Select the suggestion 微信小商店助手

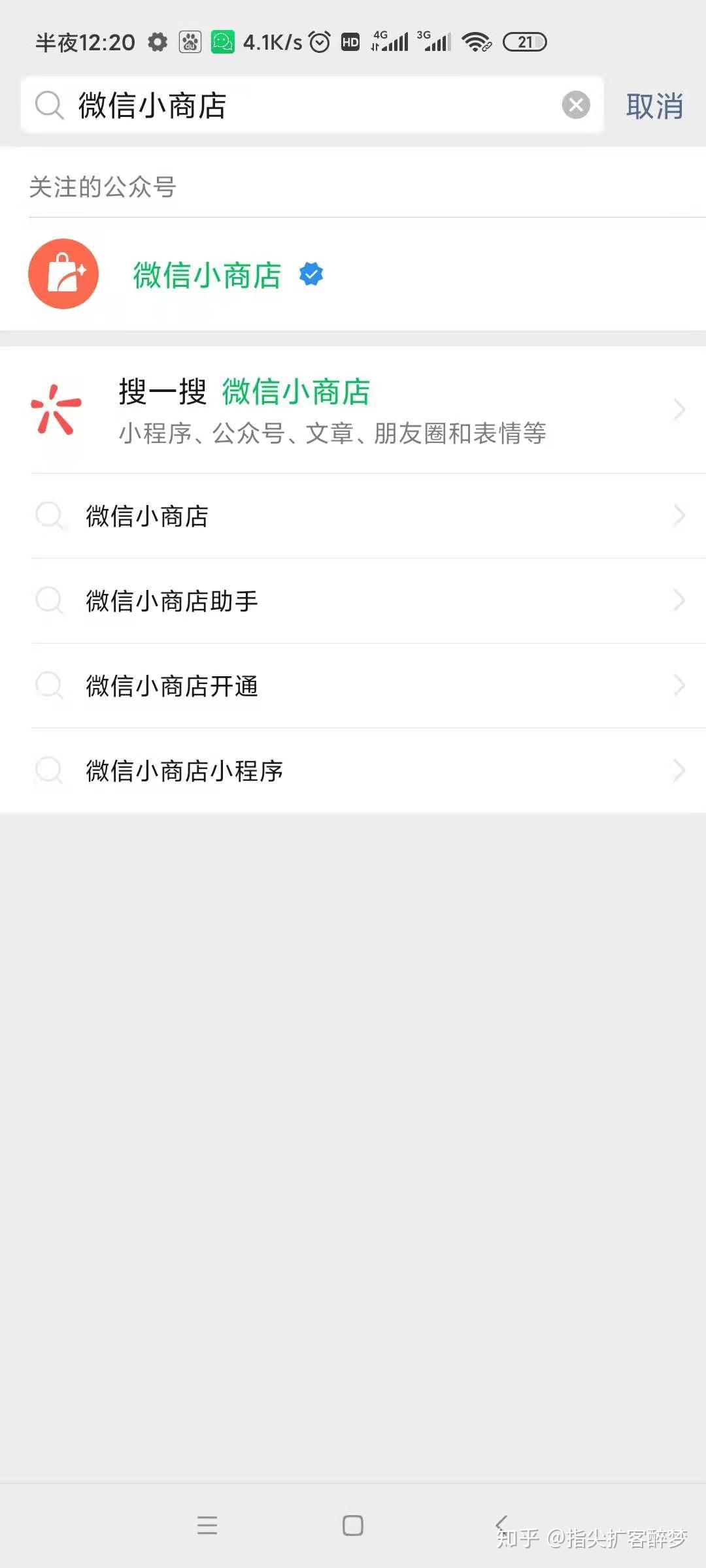point(353,601)
